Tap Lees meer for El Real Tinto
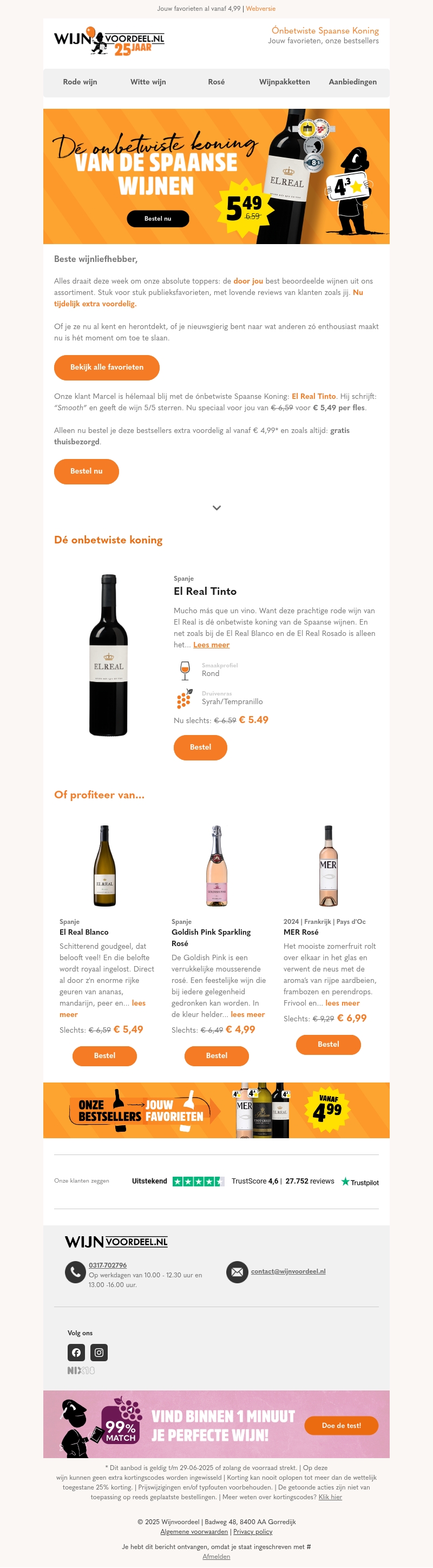Image resolution: width=433 pixels, height=1568 pixels. pos(211,645)
